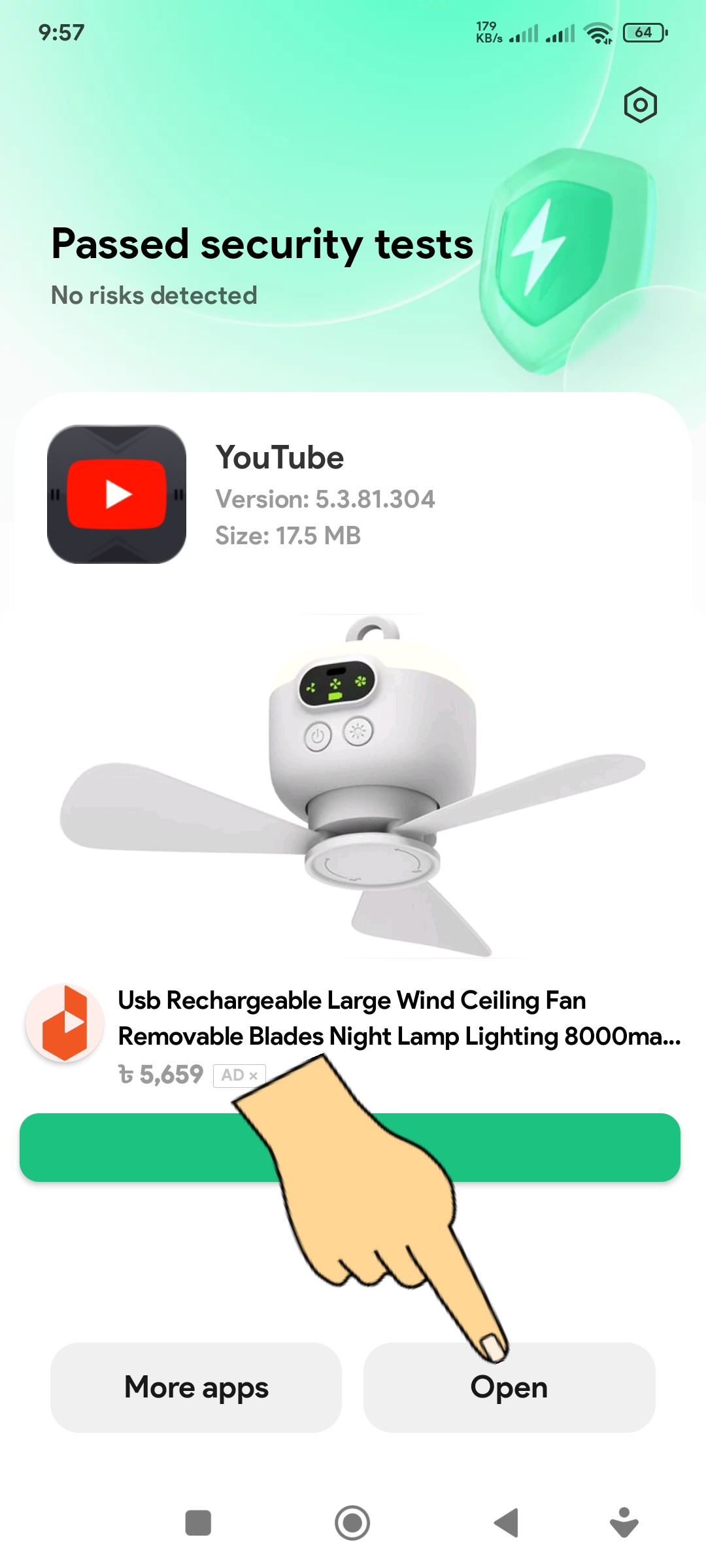
Task: Go back with the navigation back button
Action: [x=507, y=1523]
